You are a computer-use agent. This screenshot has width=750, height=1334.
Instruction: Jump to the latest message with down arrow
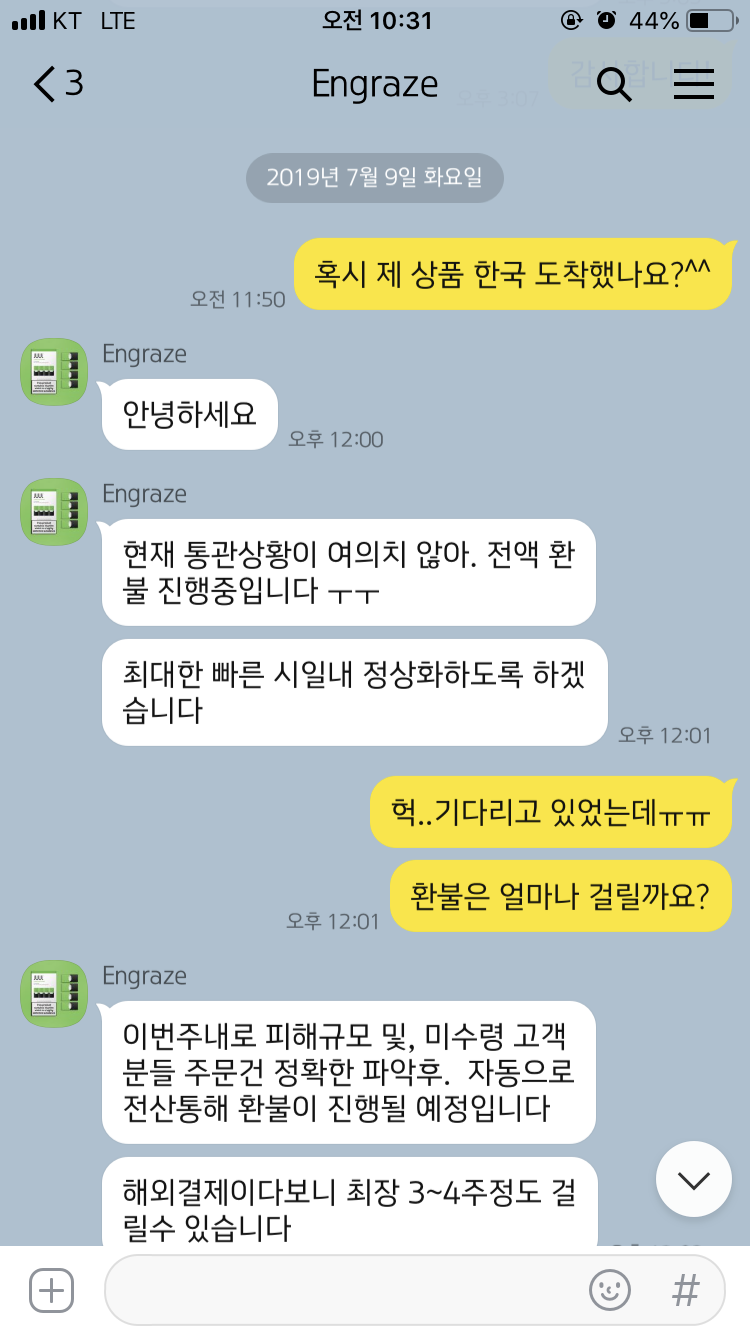pyautogui.click(x=694, y=1179)
